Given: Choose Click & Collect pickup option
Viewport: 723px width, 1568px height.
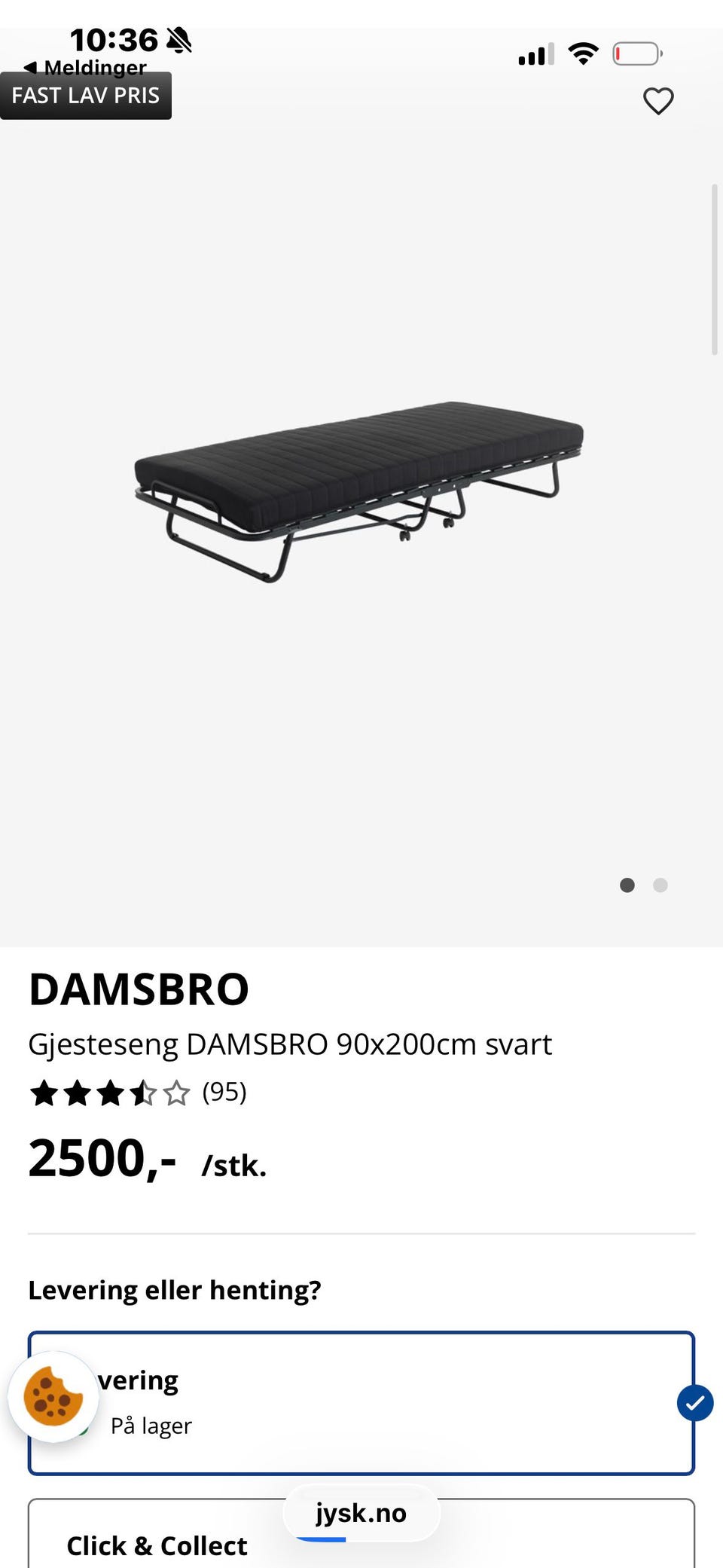Looking at the screenshot, I should 157,1545.
